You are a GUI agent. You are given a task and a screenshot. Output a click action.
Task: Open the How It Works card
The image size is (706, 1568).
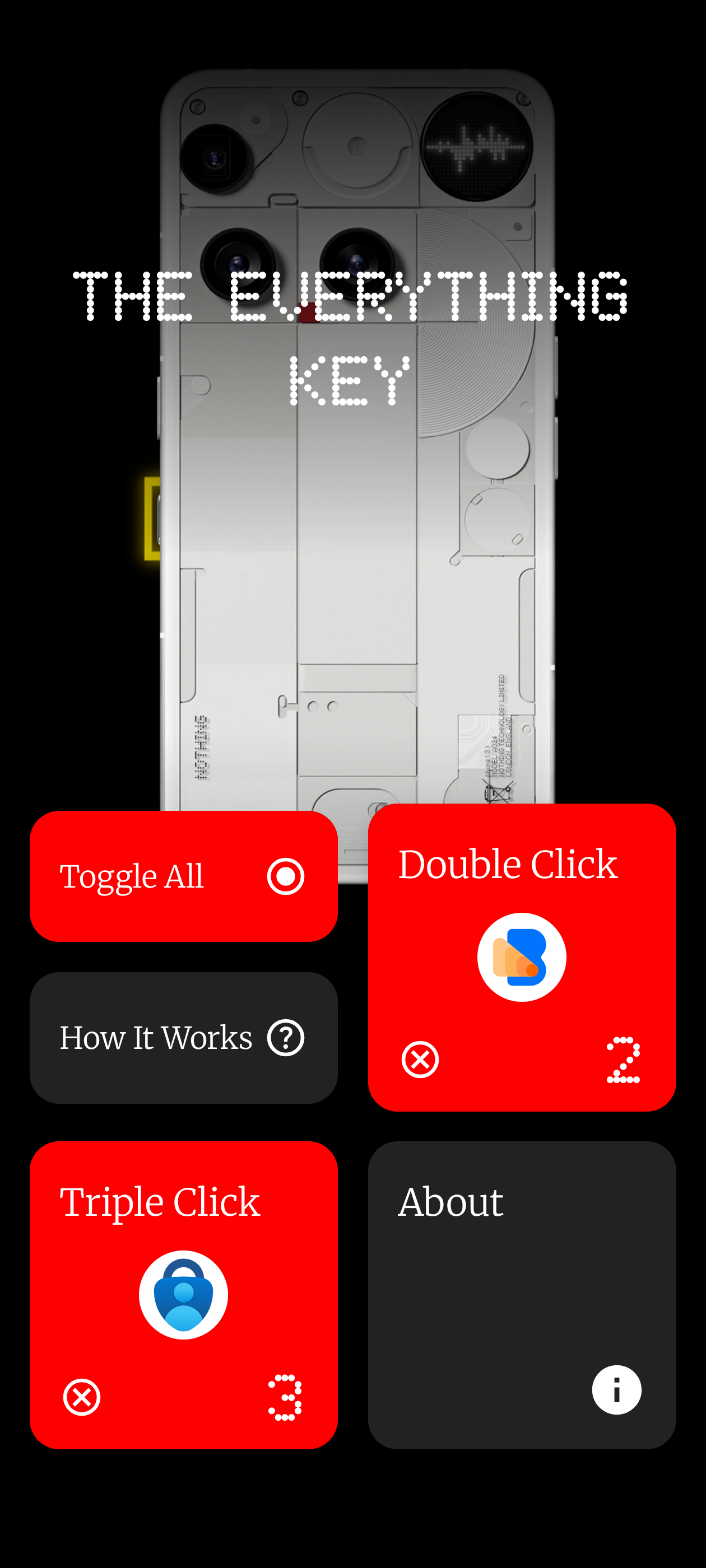coord(183,1038)
